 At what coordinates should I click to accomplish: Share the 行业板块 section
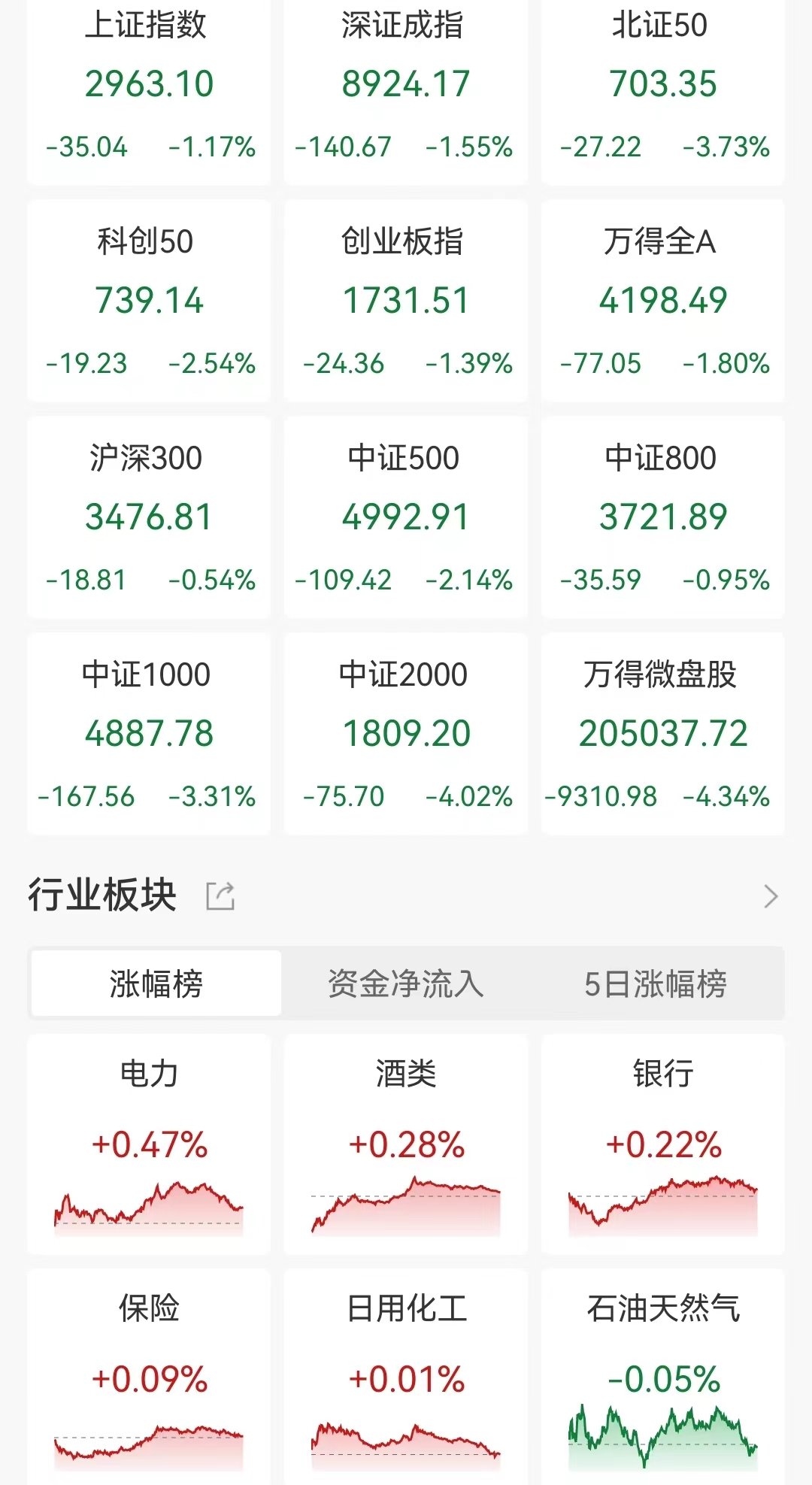tap(220, 896)
